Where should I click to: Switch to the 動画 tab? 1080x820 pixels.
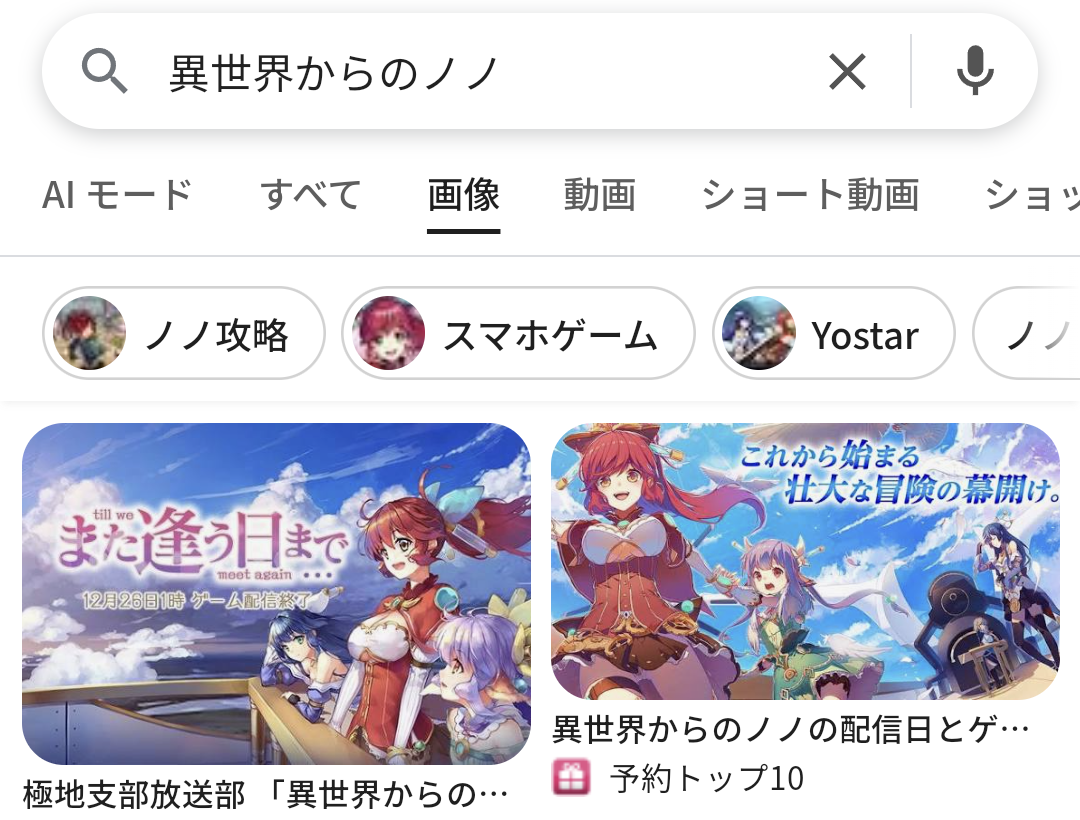pos(599,194)
